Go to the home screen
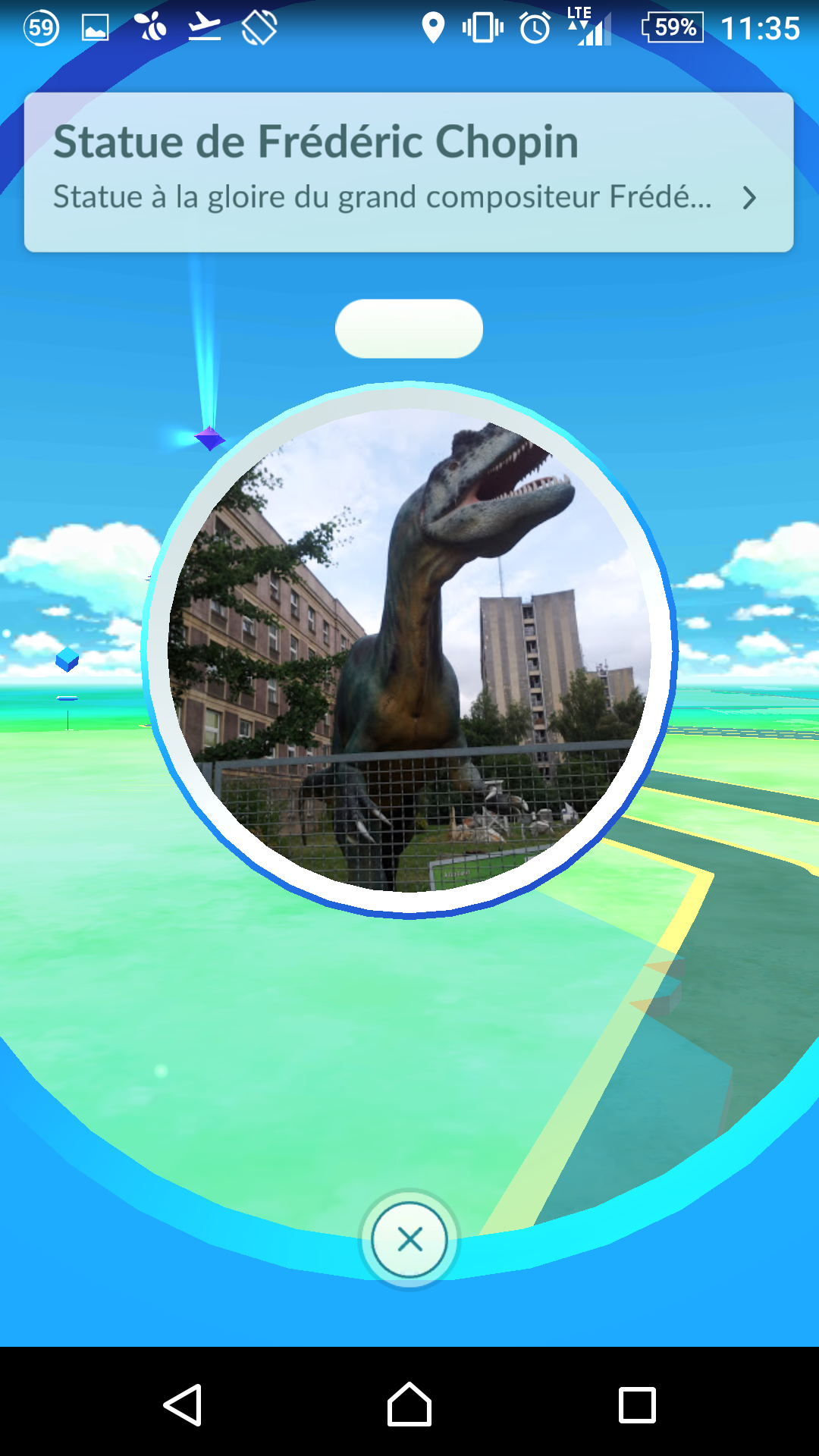 [409, 1404]
